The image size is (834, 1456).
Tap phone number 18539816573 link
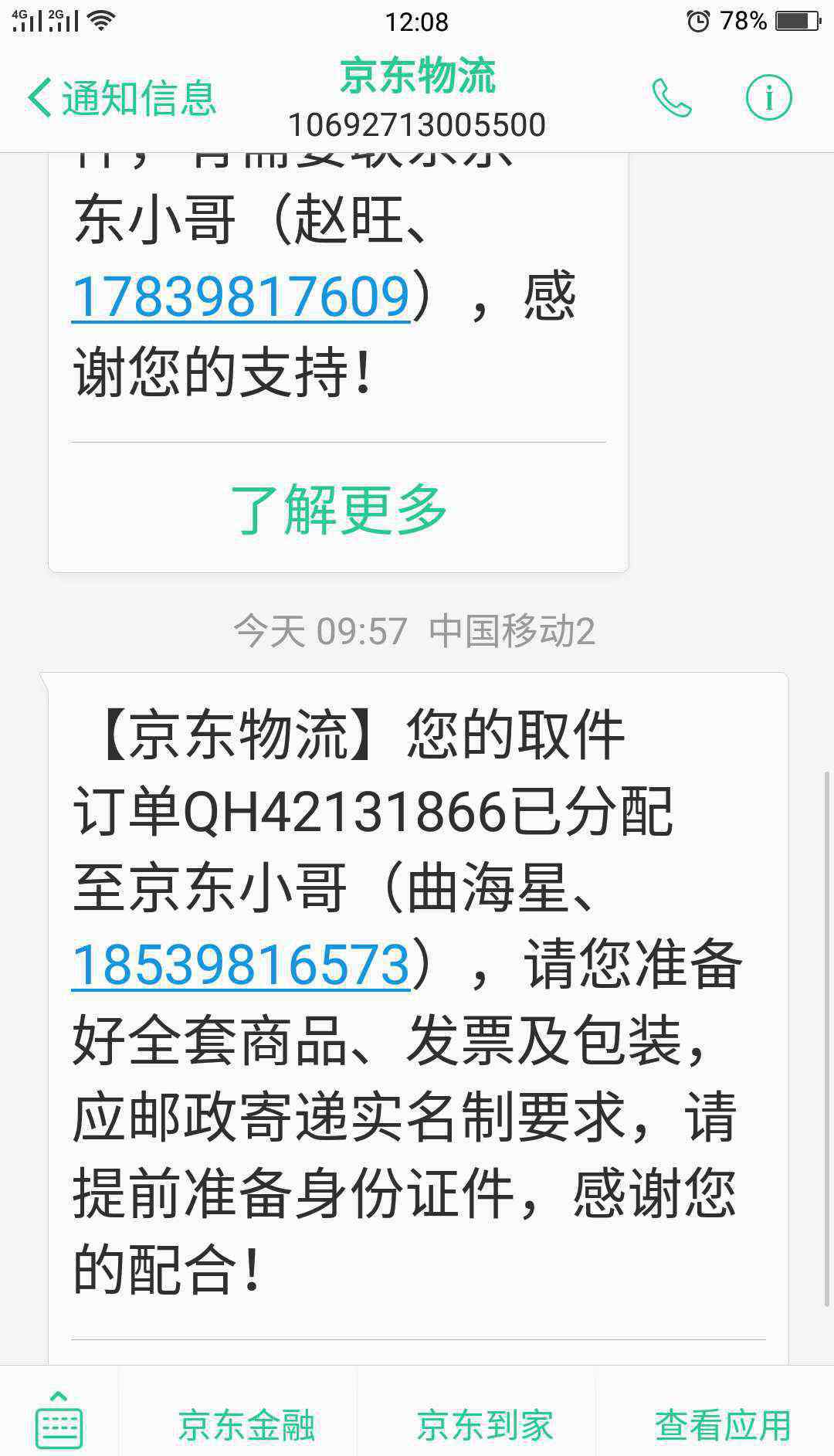[x=241, y=965]
